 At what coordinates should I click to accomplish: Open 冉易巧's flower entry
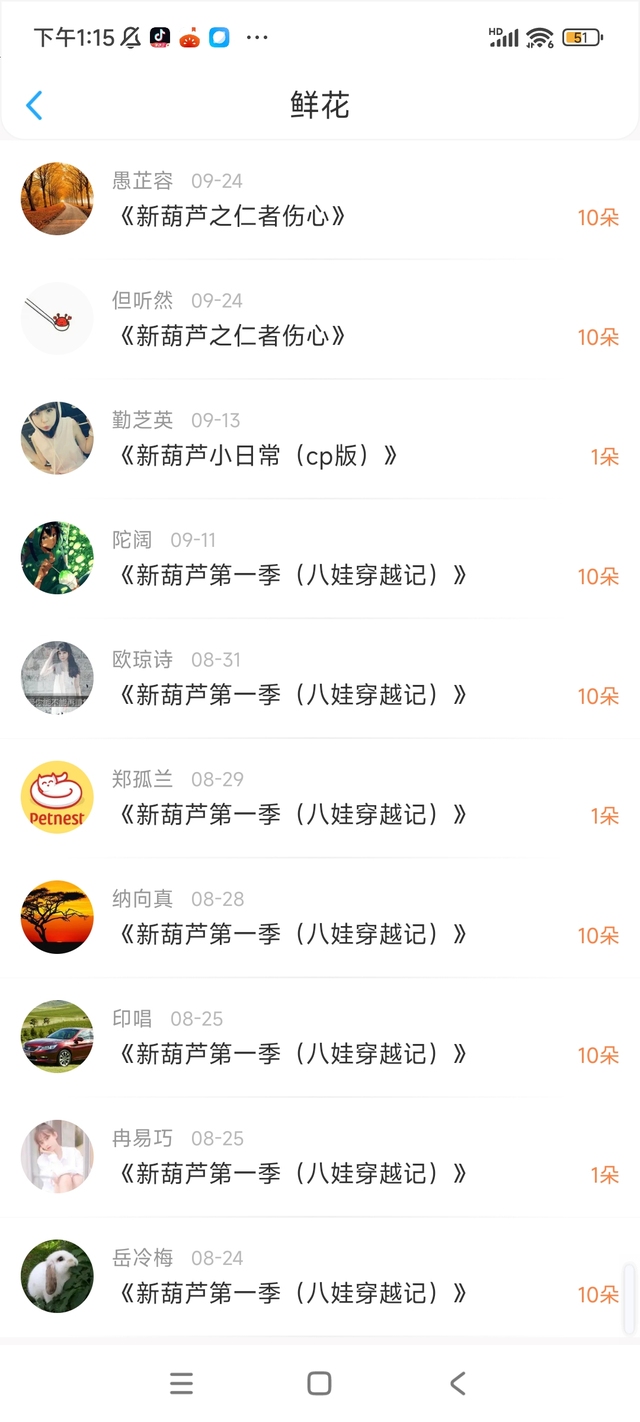point(320,1158)
